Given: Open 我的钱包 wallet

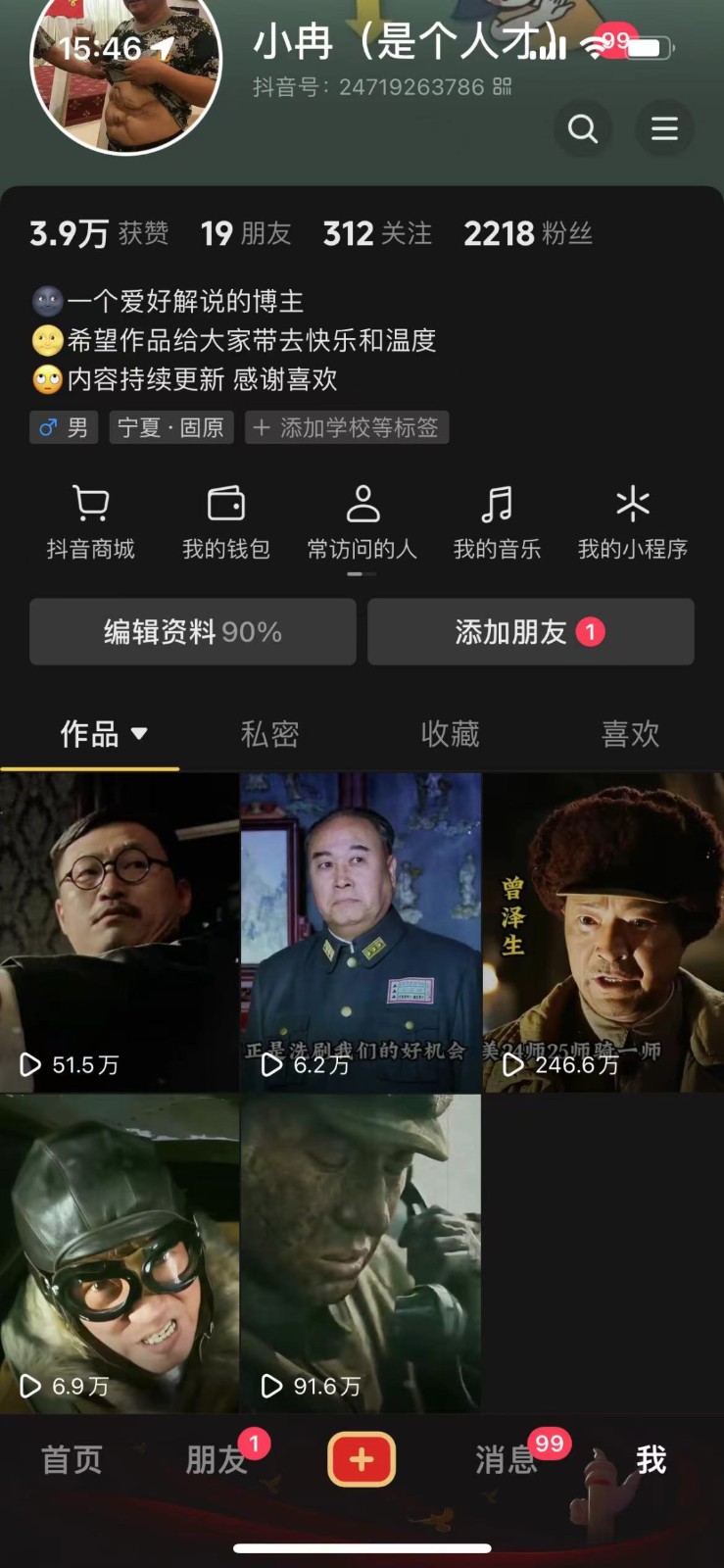Looking at the screenshot, I should pyautogui.click(x=226, y=522).
